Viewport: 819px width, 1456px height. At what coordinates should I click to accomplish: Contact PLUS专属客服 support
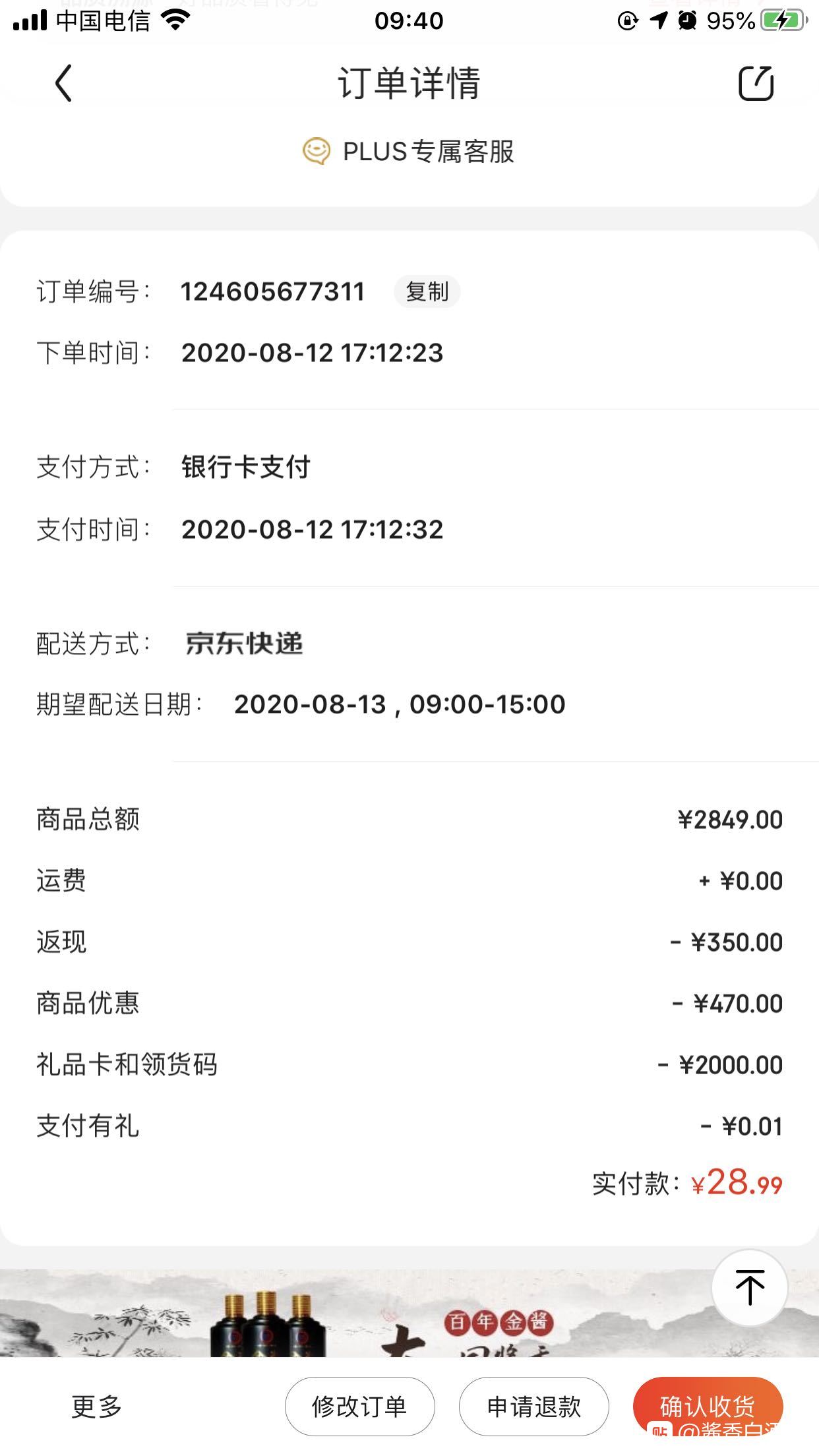pos(409,152)
